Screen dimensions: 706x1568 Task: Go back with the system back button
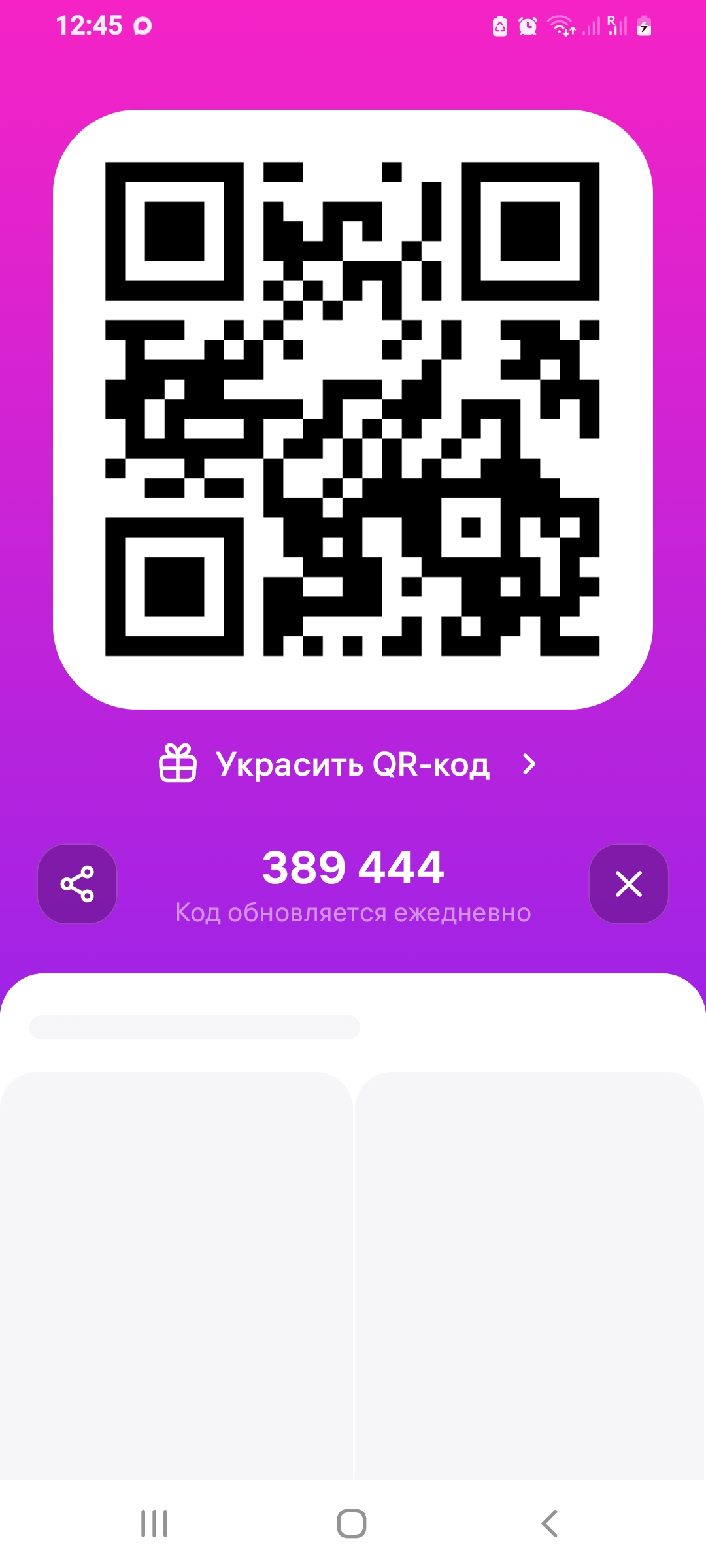tap(550, 1524)
